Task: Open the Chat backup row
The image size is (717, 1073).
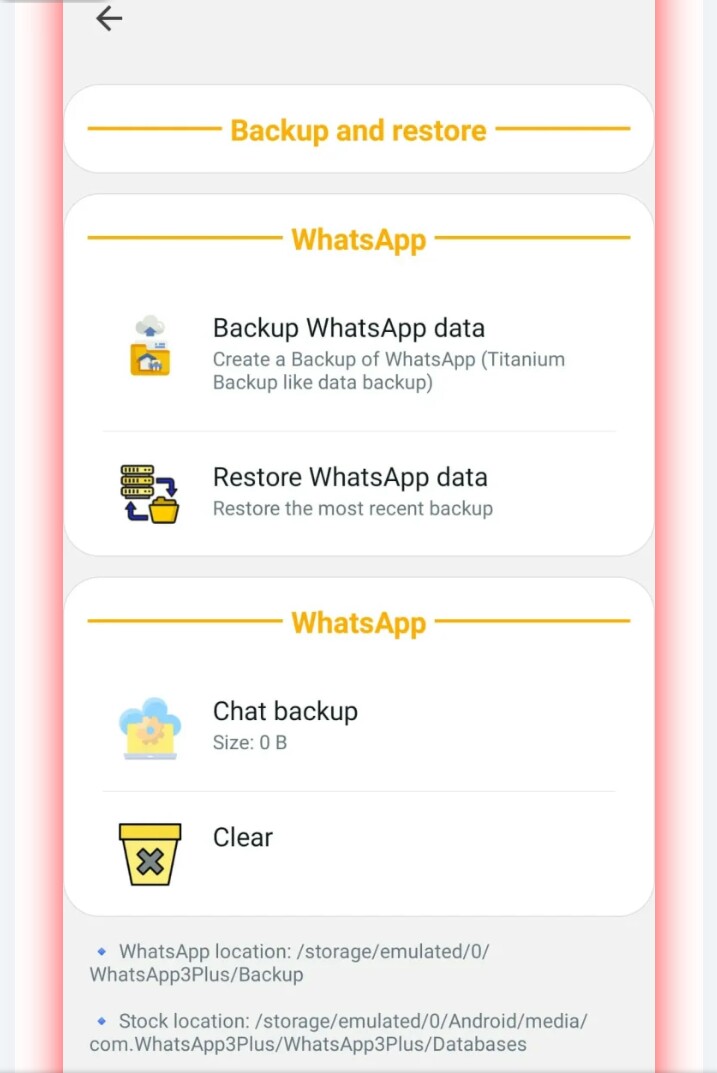Action: tap(285, 712)
